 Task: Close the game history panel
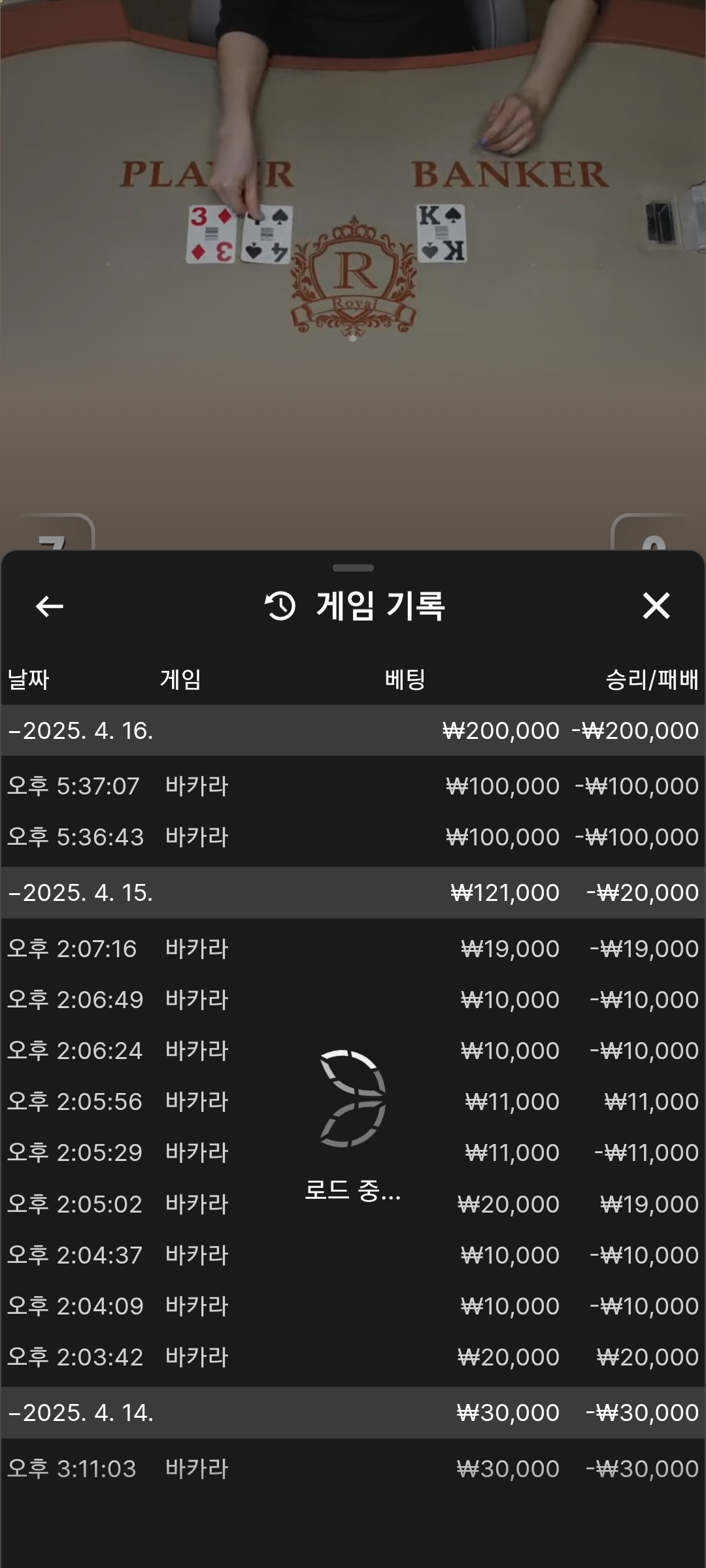pyautogui.click(x=656, y=606)
